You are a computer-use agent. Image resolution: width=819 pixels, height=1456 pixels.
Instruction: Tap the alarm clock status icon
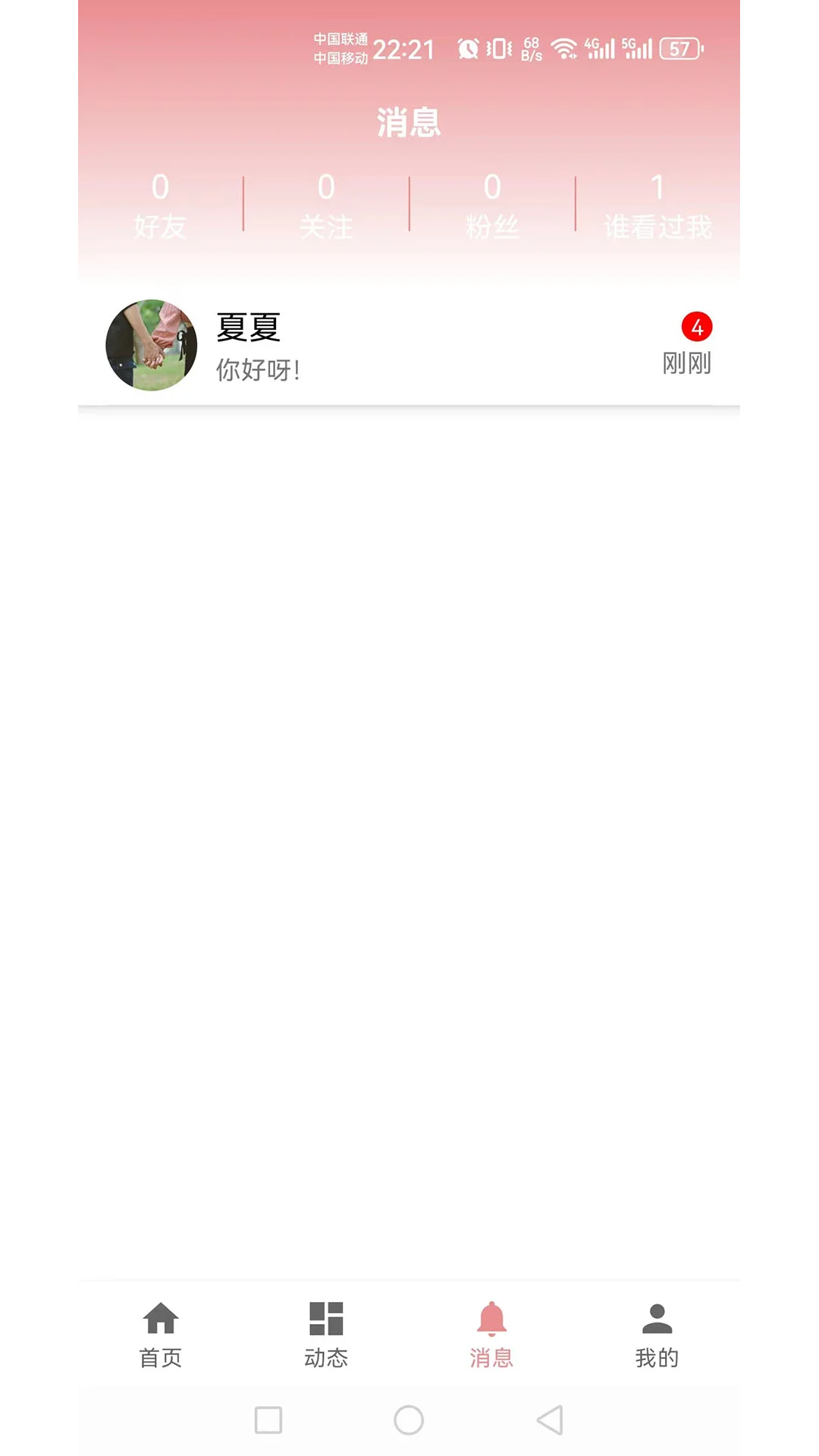(467, 47)
